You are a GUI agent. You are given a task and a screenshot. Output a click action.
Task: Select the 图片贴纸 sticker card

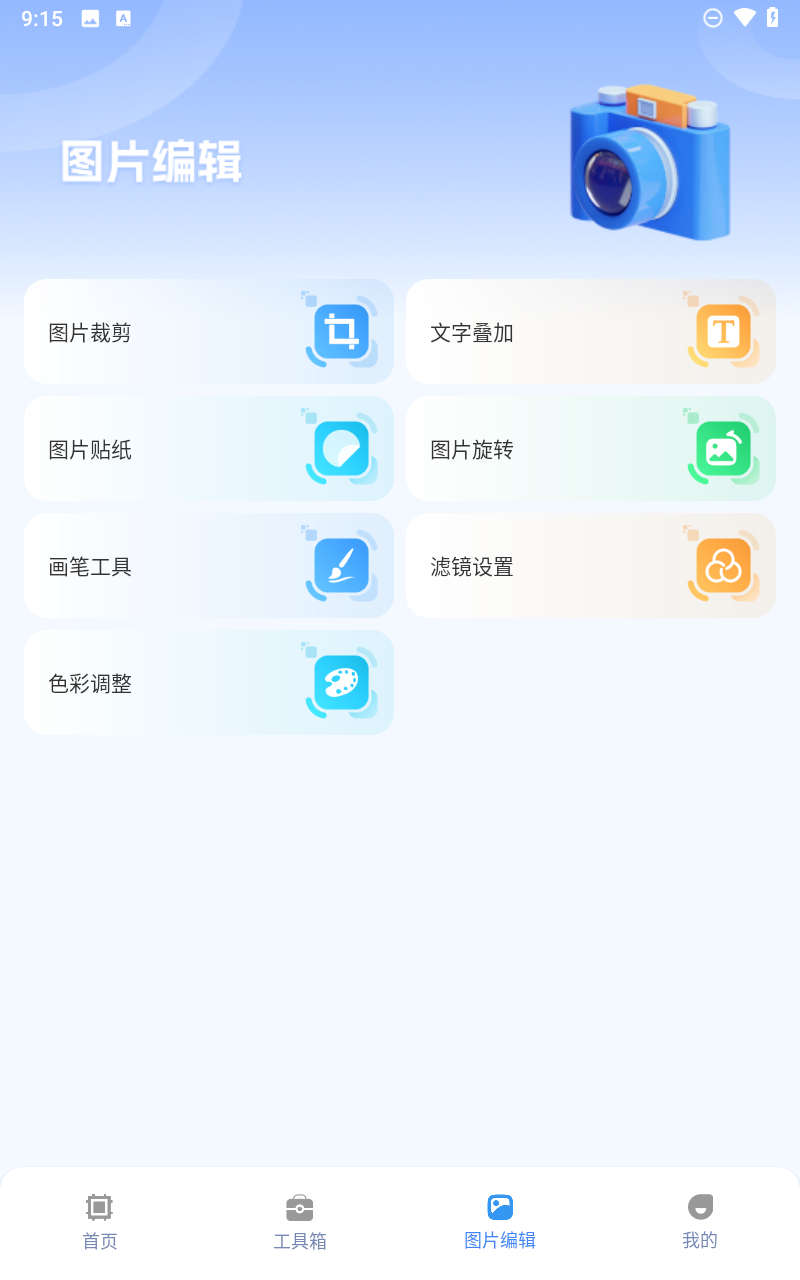pyautogui.click(x=209, y=449)
